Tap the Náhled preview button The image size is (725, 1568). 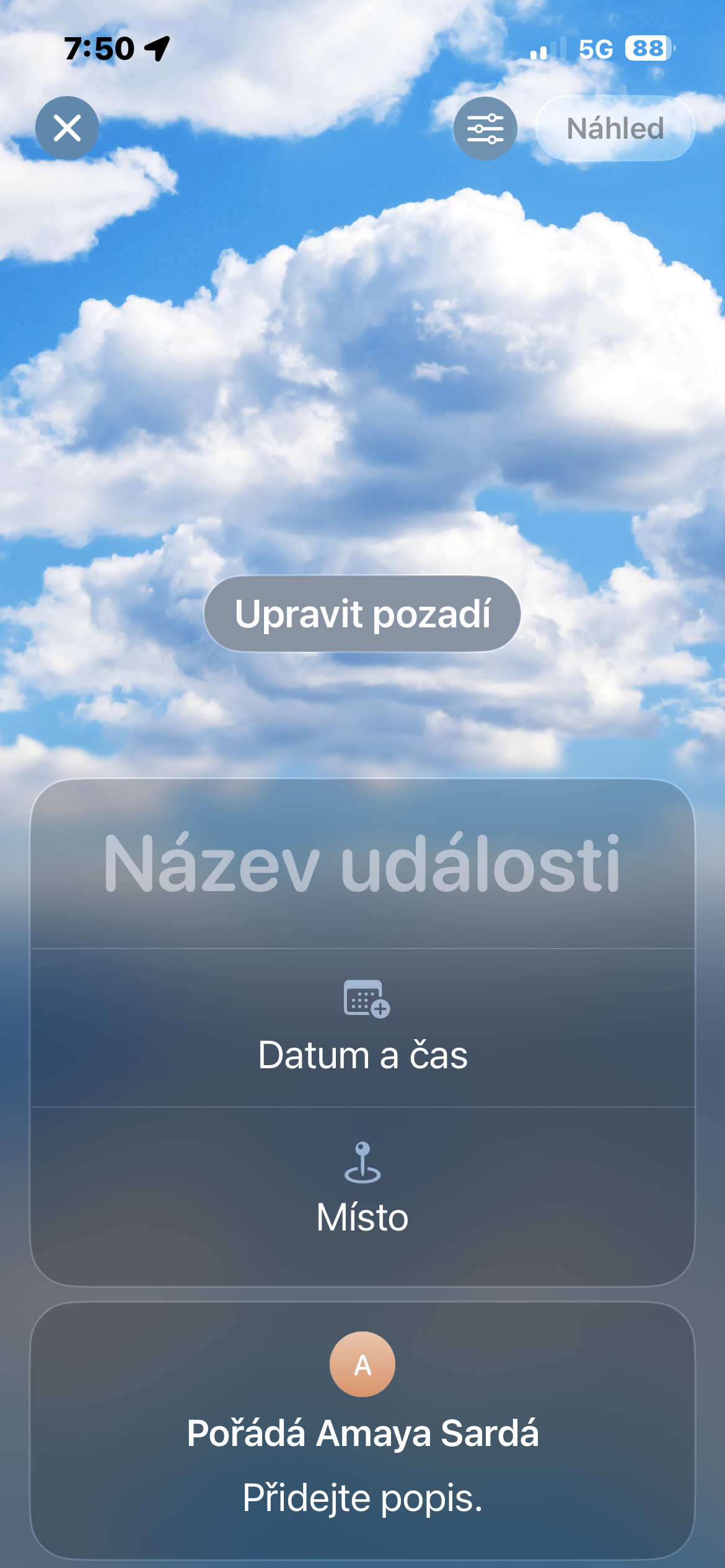(615, 128)
